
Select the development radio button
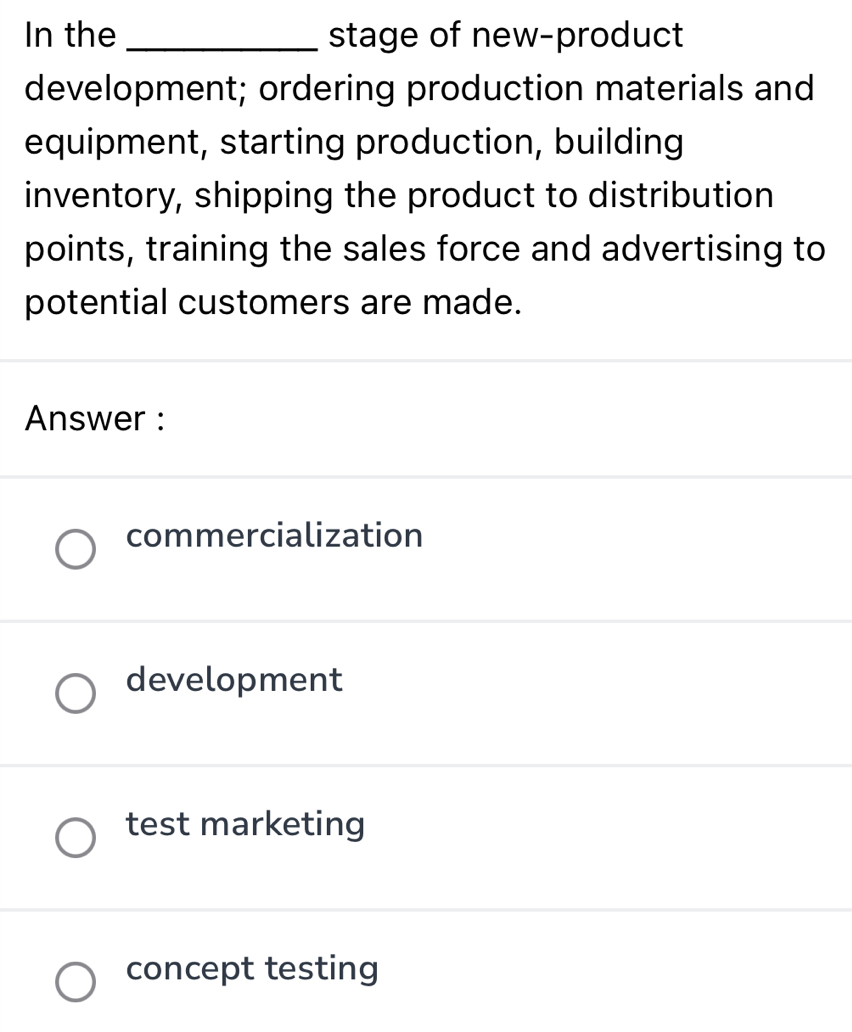click(76, 693)
